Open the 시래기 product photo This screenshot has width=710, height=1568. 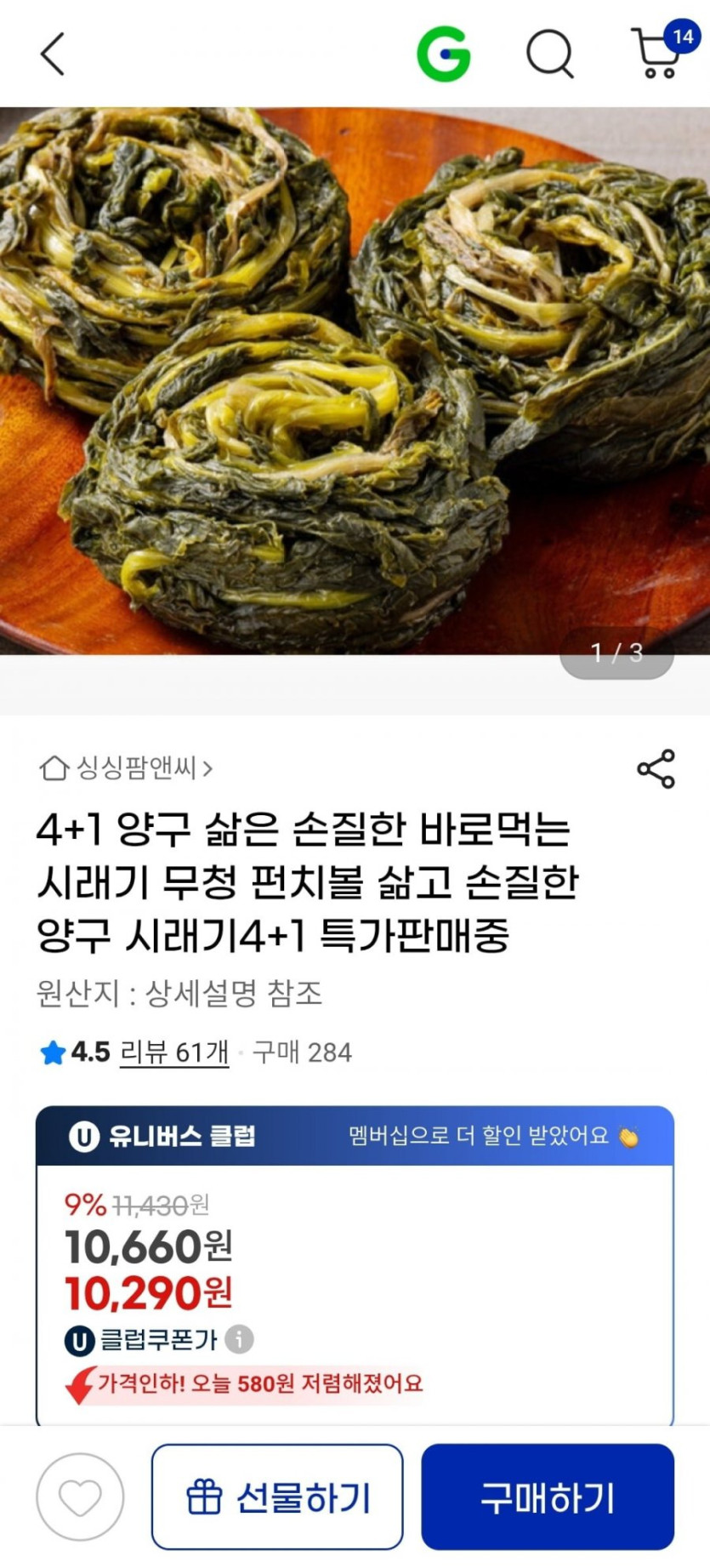pos(355,380)
